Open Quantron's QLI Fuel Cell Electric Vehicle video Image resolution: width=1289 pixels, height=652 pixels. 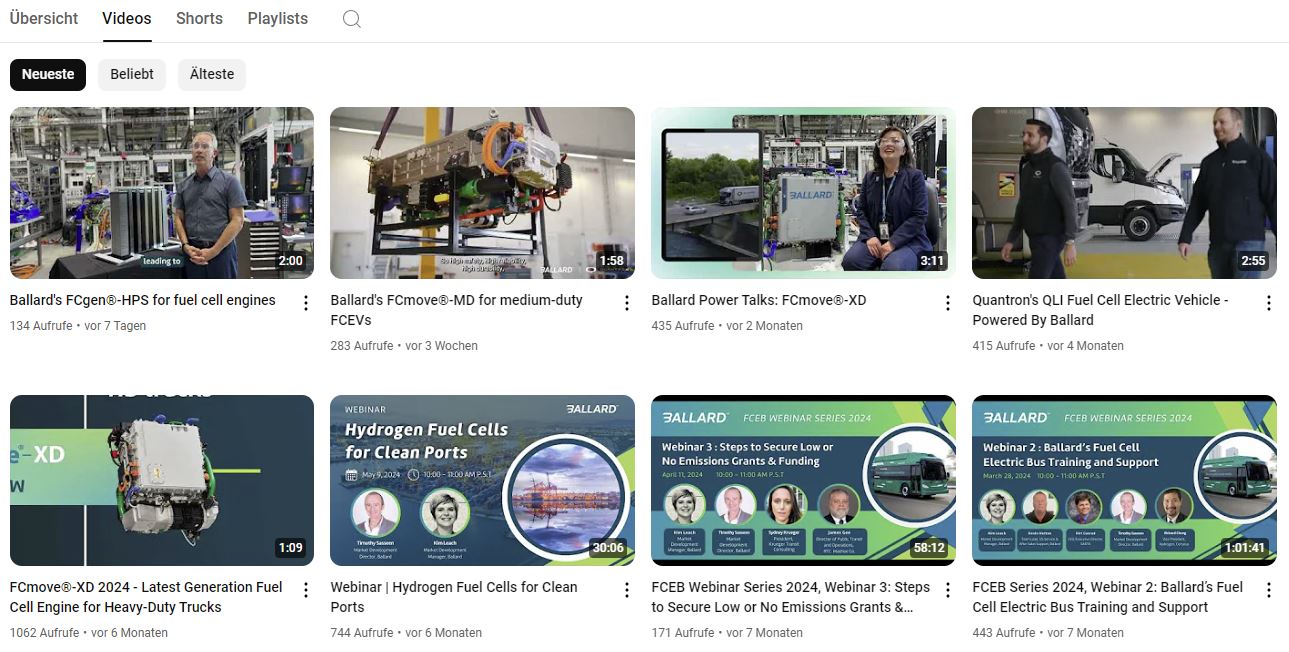pos(1124,193)
